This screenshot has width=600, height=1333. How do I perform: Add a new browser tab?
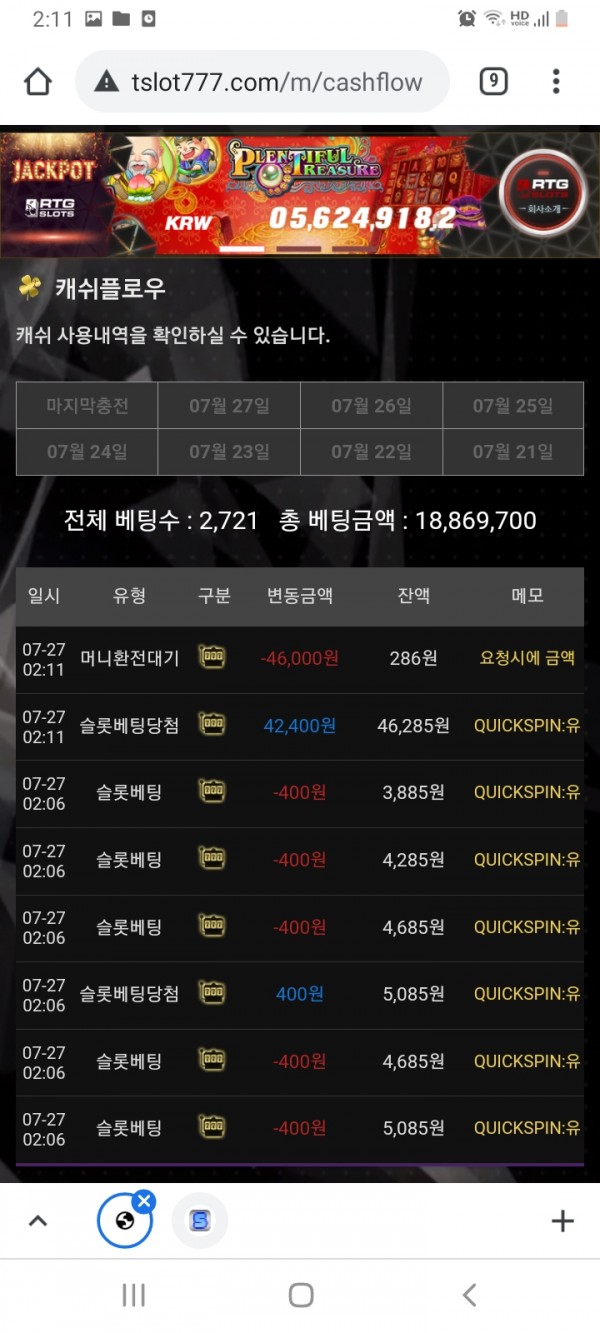562,1220
